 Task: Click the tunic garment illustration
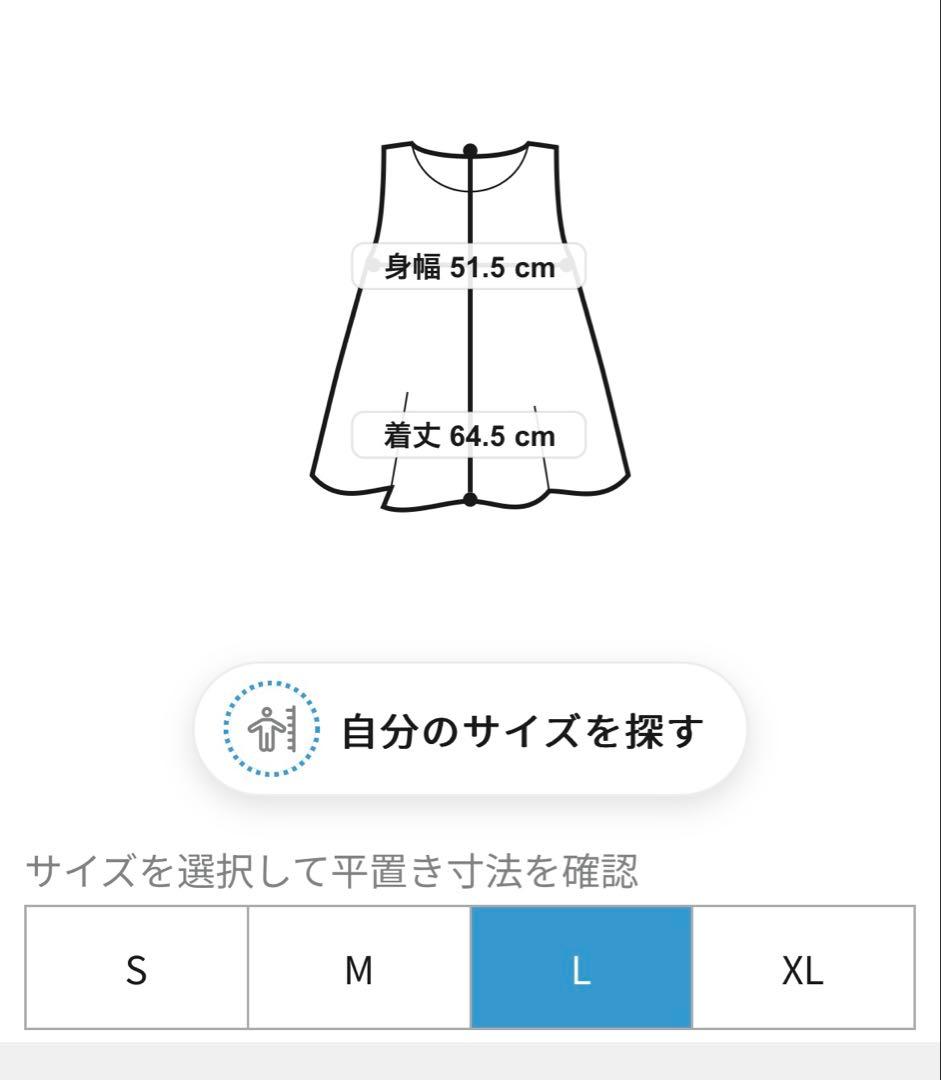(469, 330)
